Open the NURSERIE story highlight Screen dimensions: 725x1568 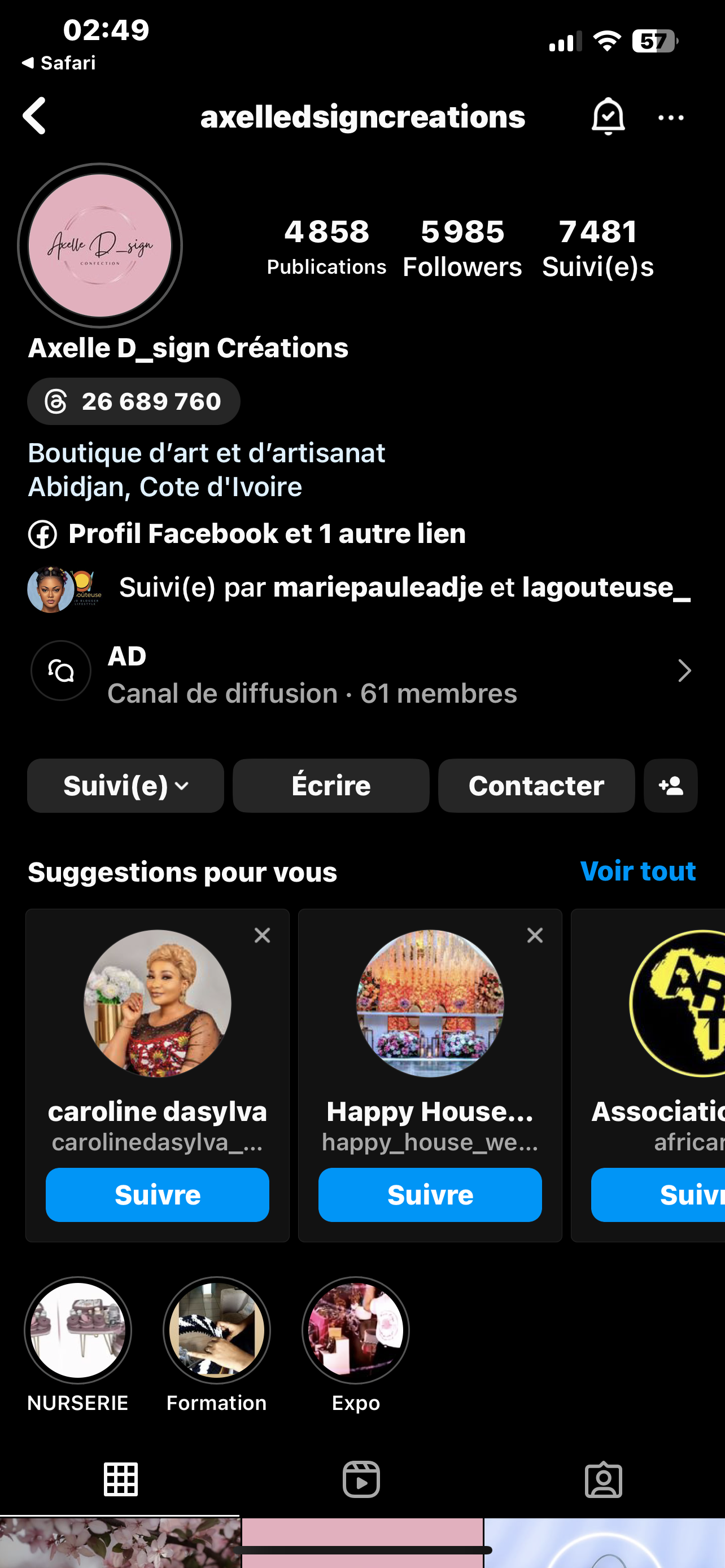(78, 1330)
